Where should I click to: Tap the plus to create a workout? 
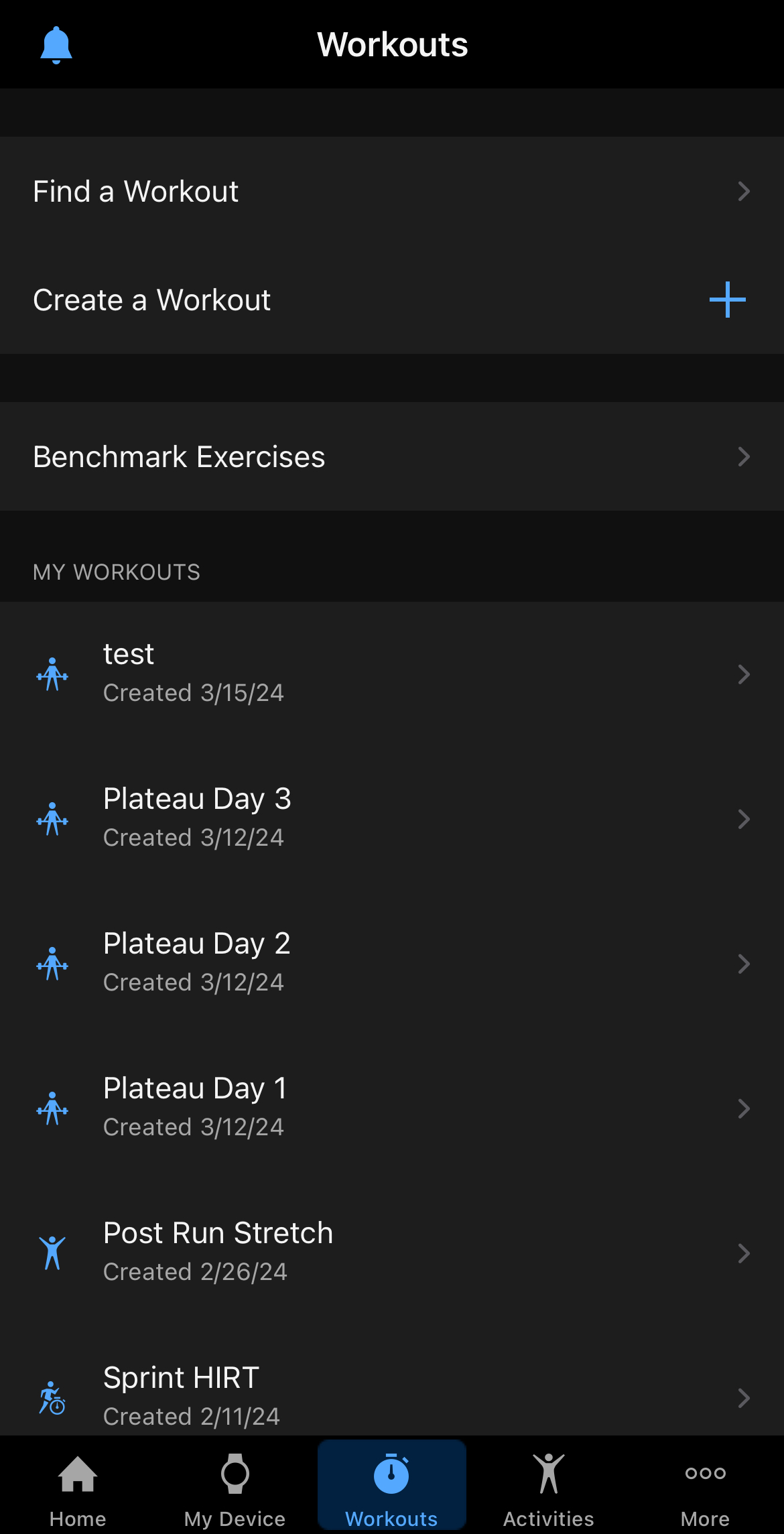pyautogui.click(x=727, y=300)
